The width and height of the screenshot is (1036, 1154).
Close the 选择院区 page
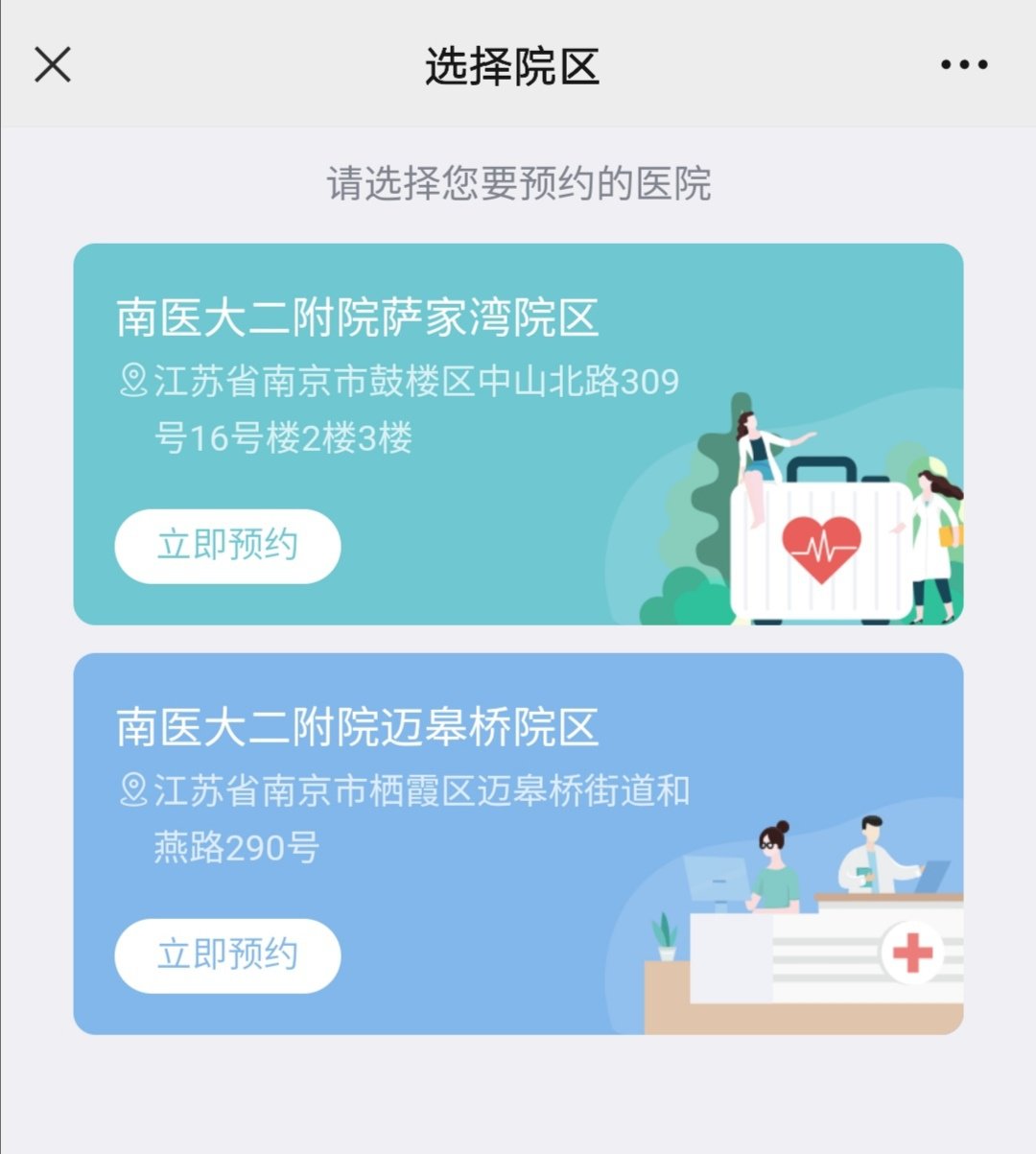tap(53, 65)
